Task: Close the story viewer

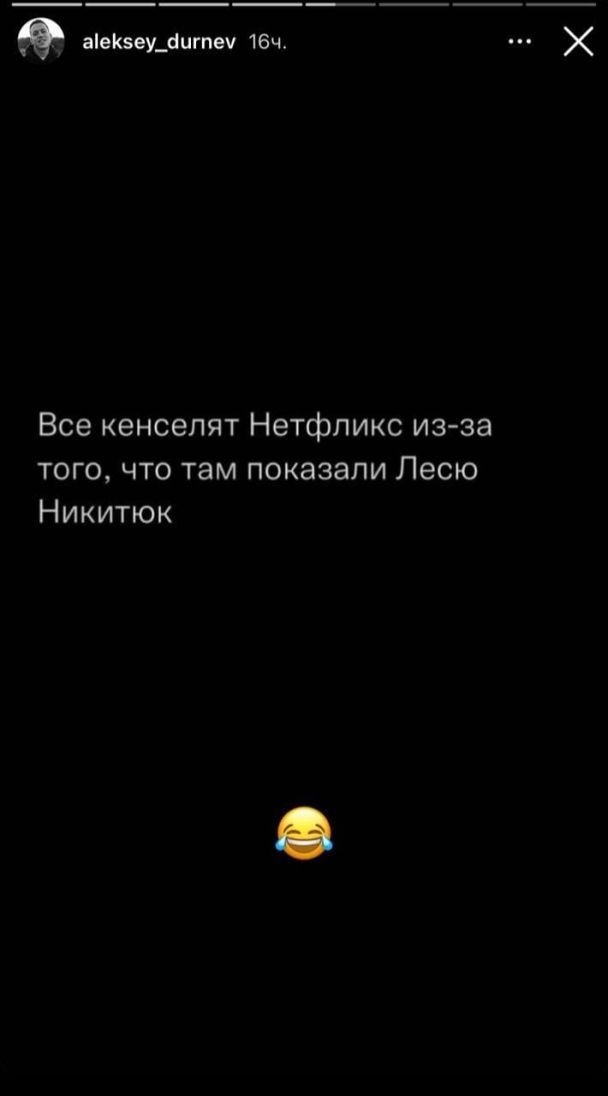Action: 578,42
